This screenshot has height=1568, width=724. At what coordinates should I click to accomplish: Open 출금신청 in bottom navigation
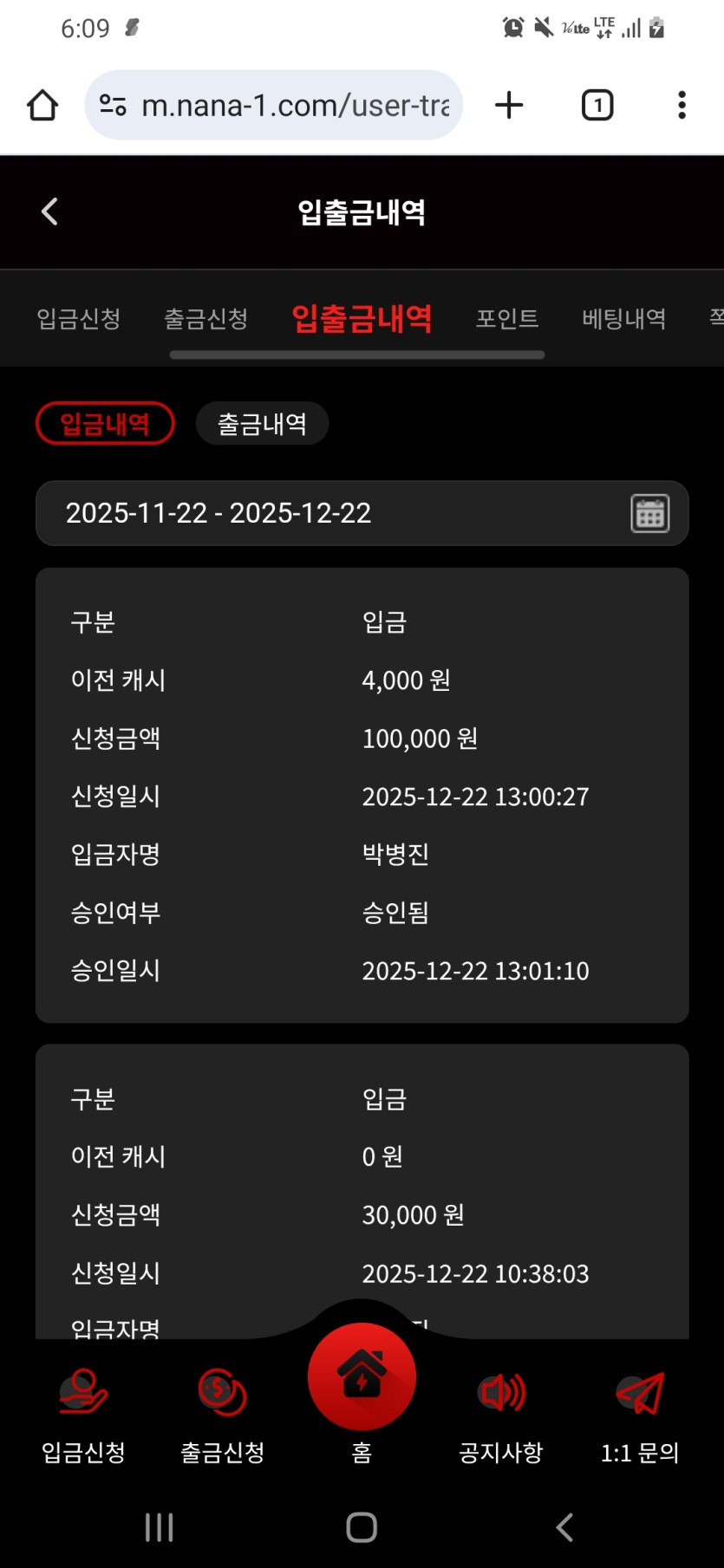(223, 1413)
